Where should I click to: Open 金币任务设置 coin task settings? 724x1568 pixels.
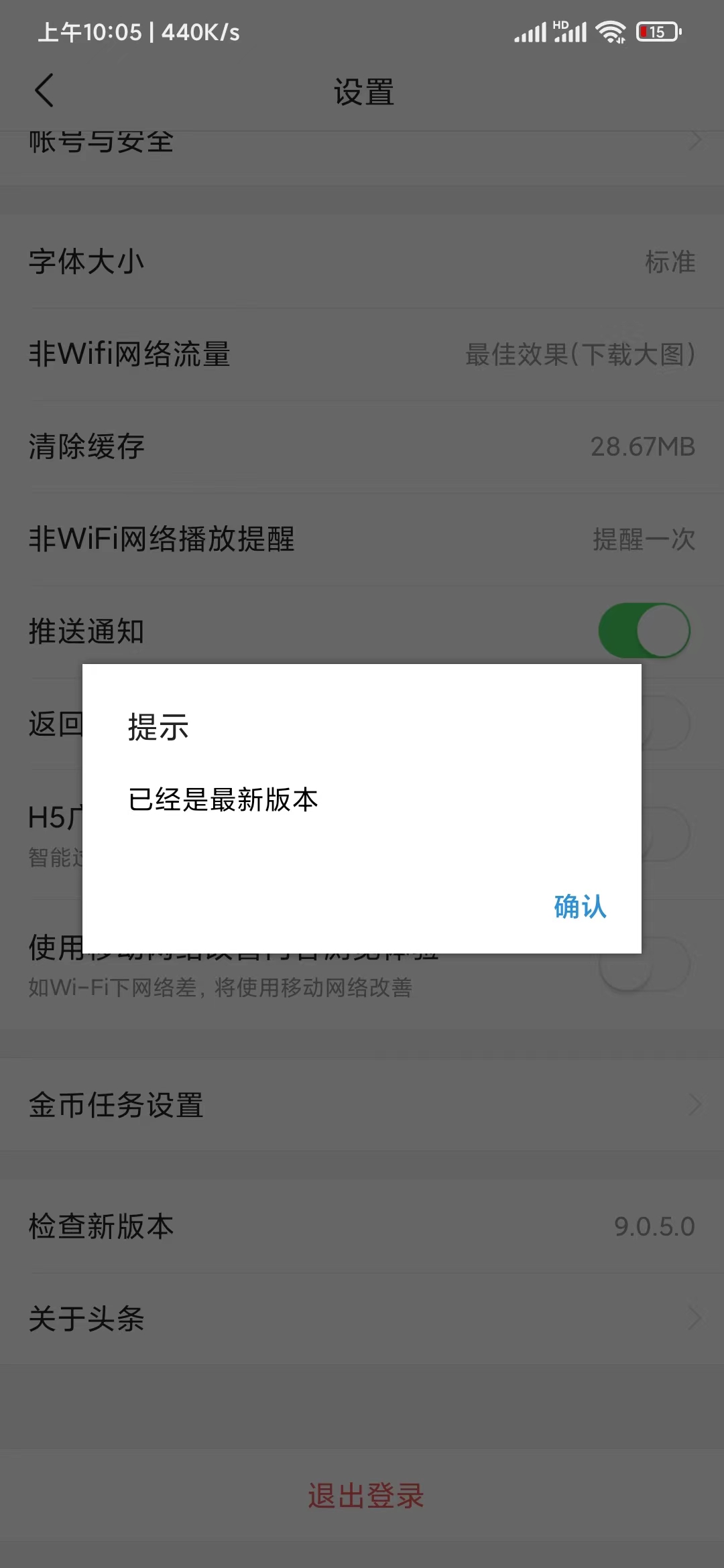coord(362,1104)
